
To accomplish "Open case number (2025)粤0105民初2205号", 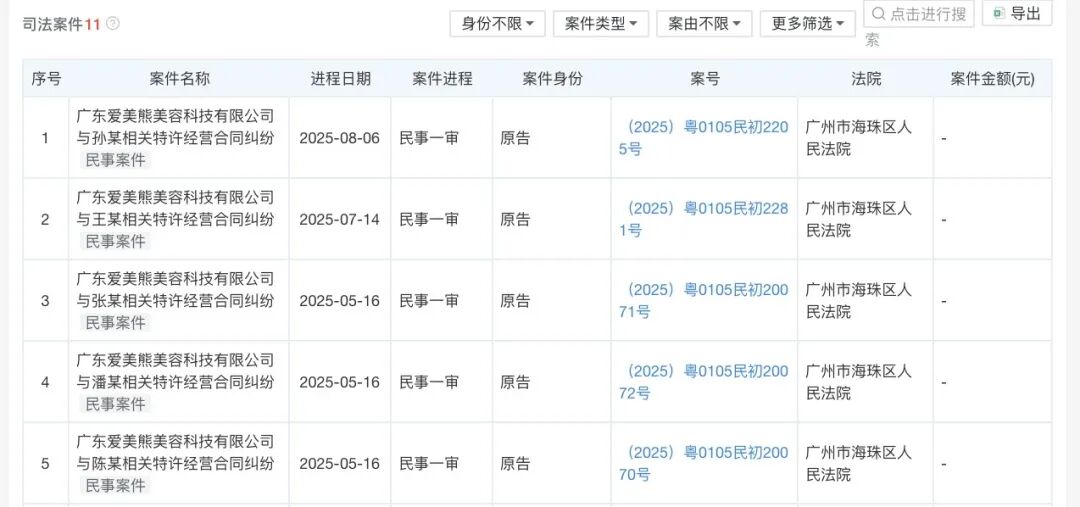I will pyautogui.click(x=704, y=138).
